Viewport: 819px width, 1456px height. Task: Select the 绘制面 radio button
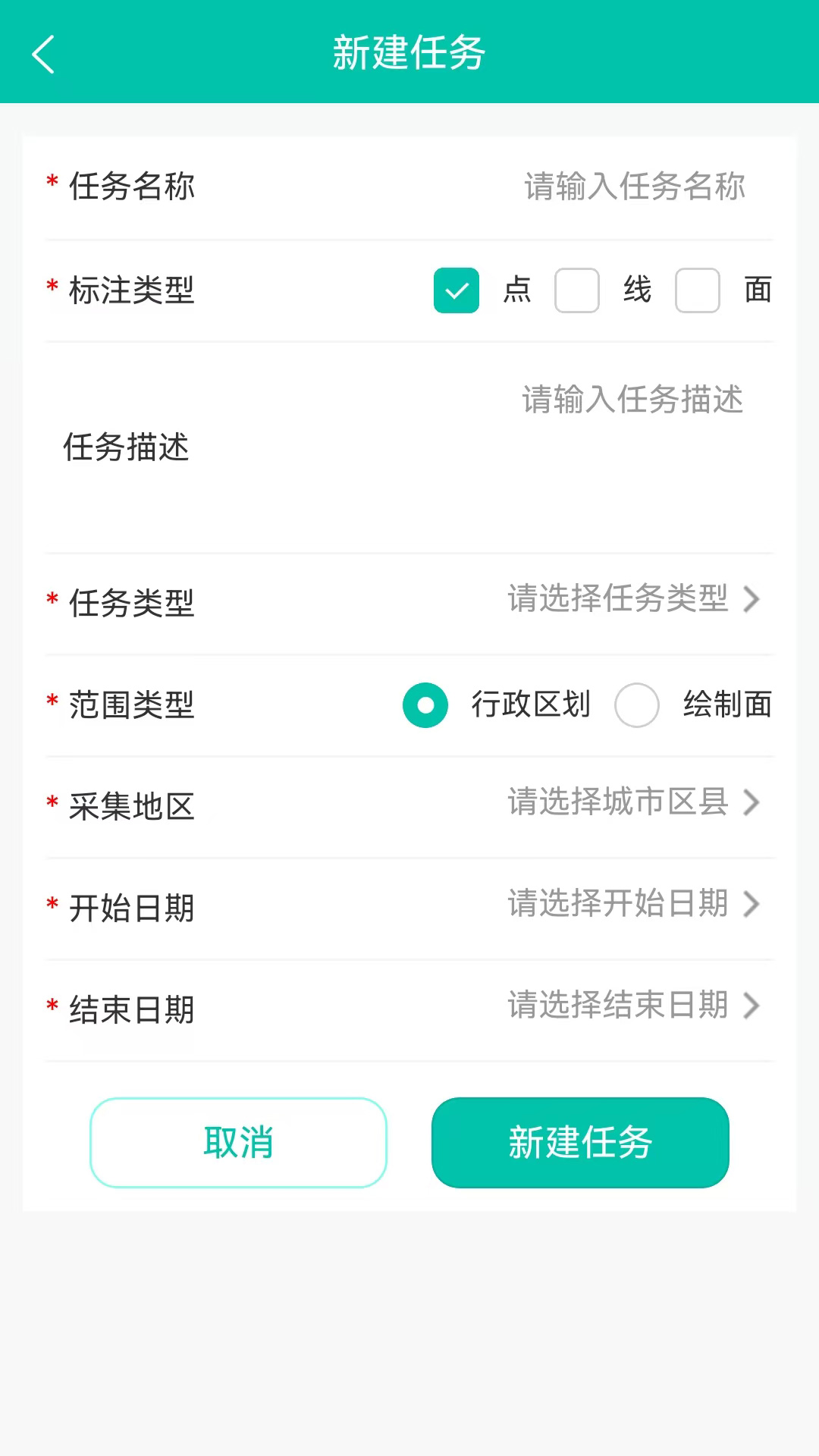pos(637,705)
